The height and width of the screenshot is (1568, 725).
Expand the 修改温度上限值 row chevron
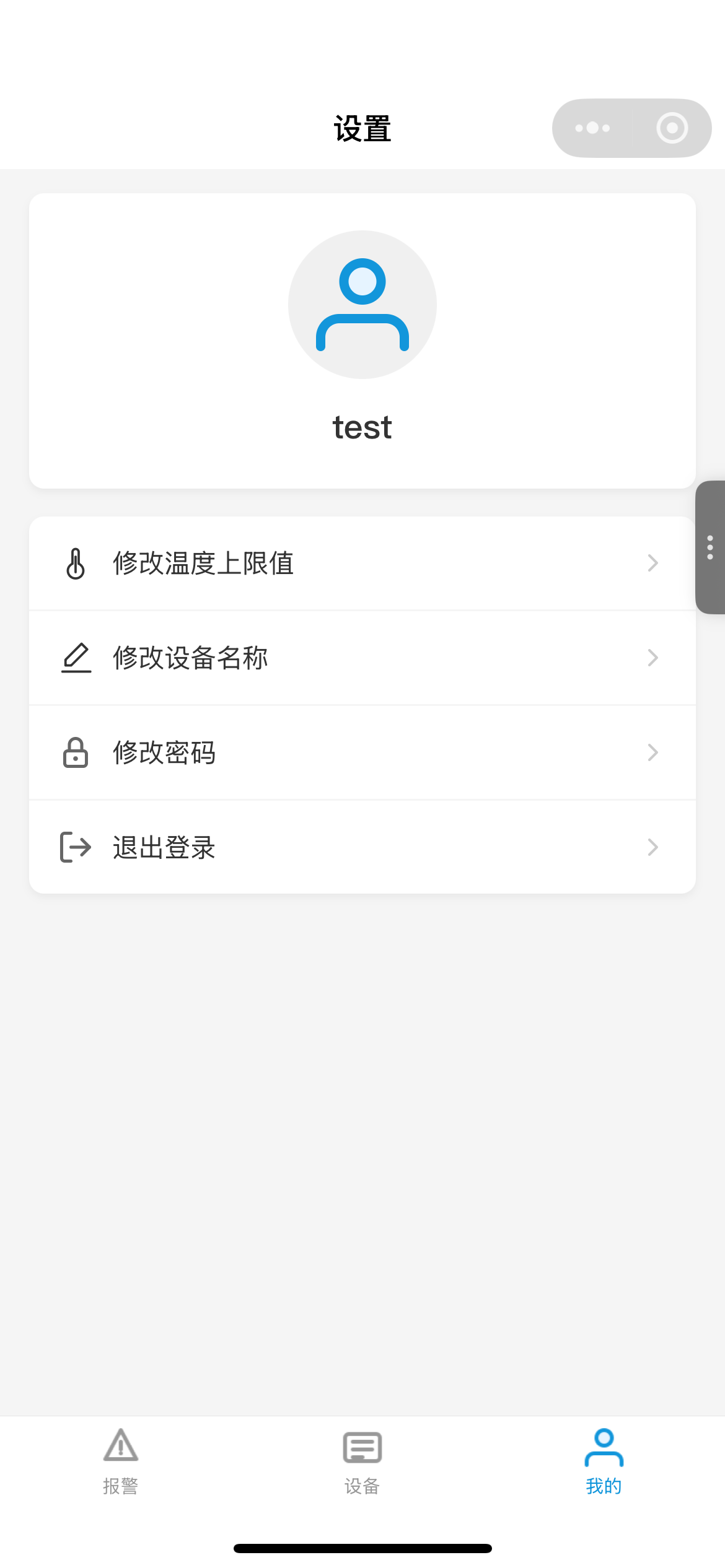coord(652,562)
